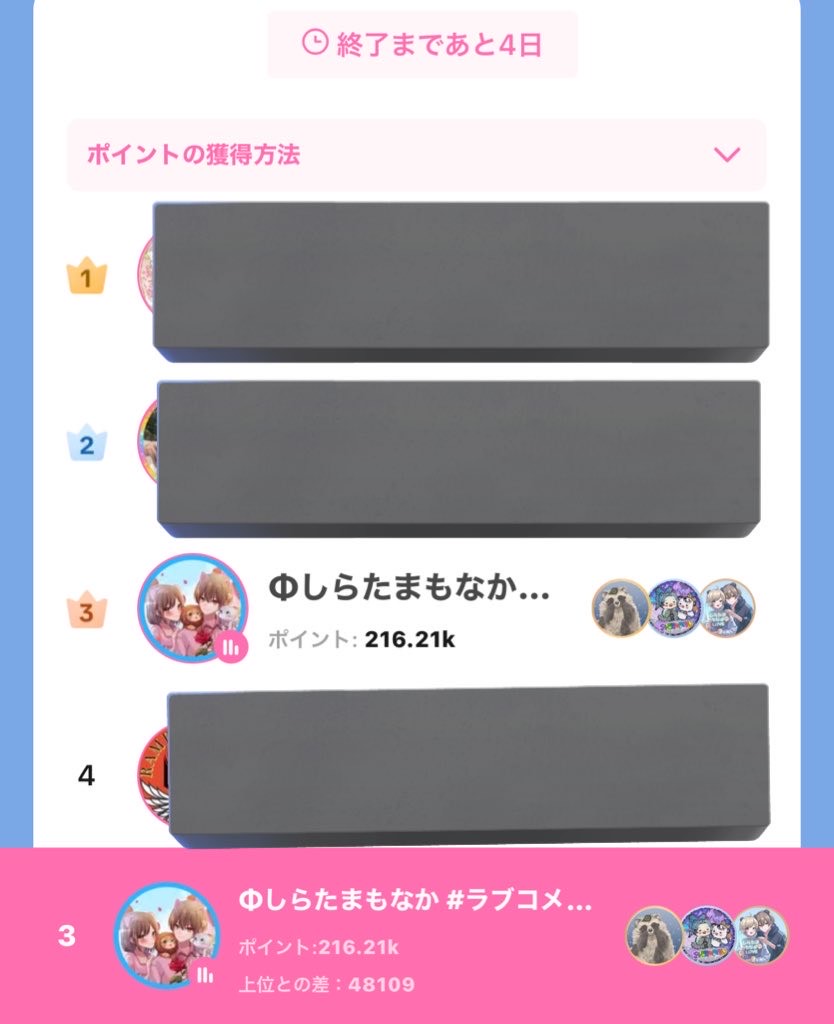This screenshot has height=1024, width=834.
Task: Open the stats bar-chart icon on rank 3 avatar
Action: pyautogui.click(x=232, y=649)
